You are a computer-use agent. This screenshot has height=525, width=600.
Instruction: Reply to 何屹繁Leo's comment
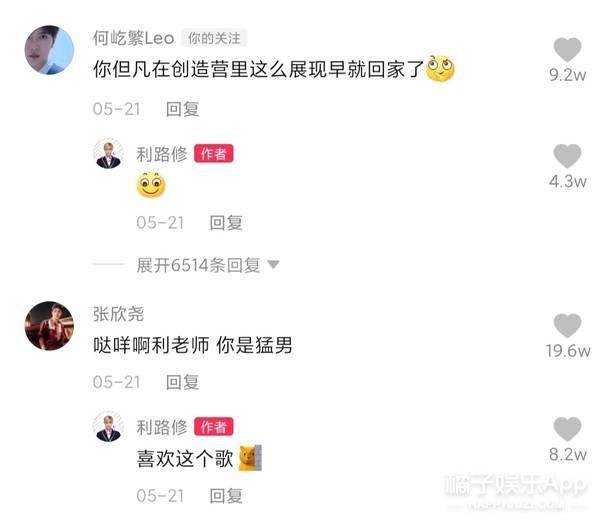coord(182,108)
